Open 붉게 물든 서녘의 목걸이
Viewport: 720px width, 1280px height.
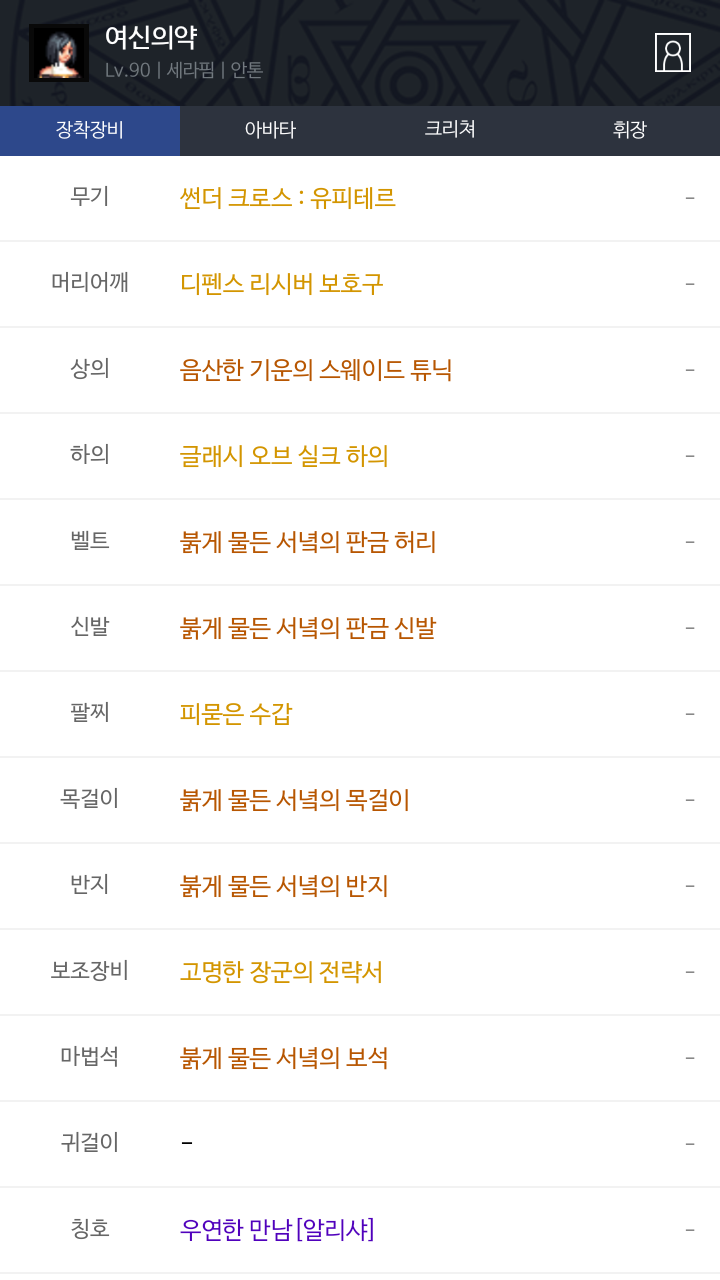click(x=295, y=800)
